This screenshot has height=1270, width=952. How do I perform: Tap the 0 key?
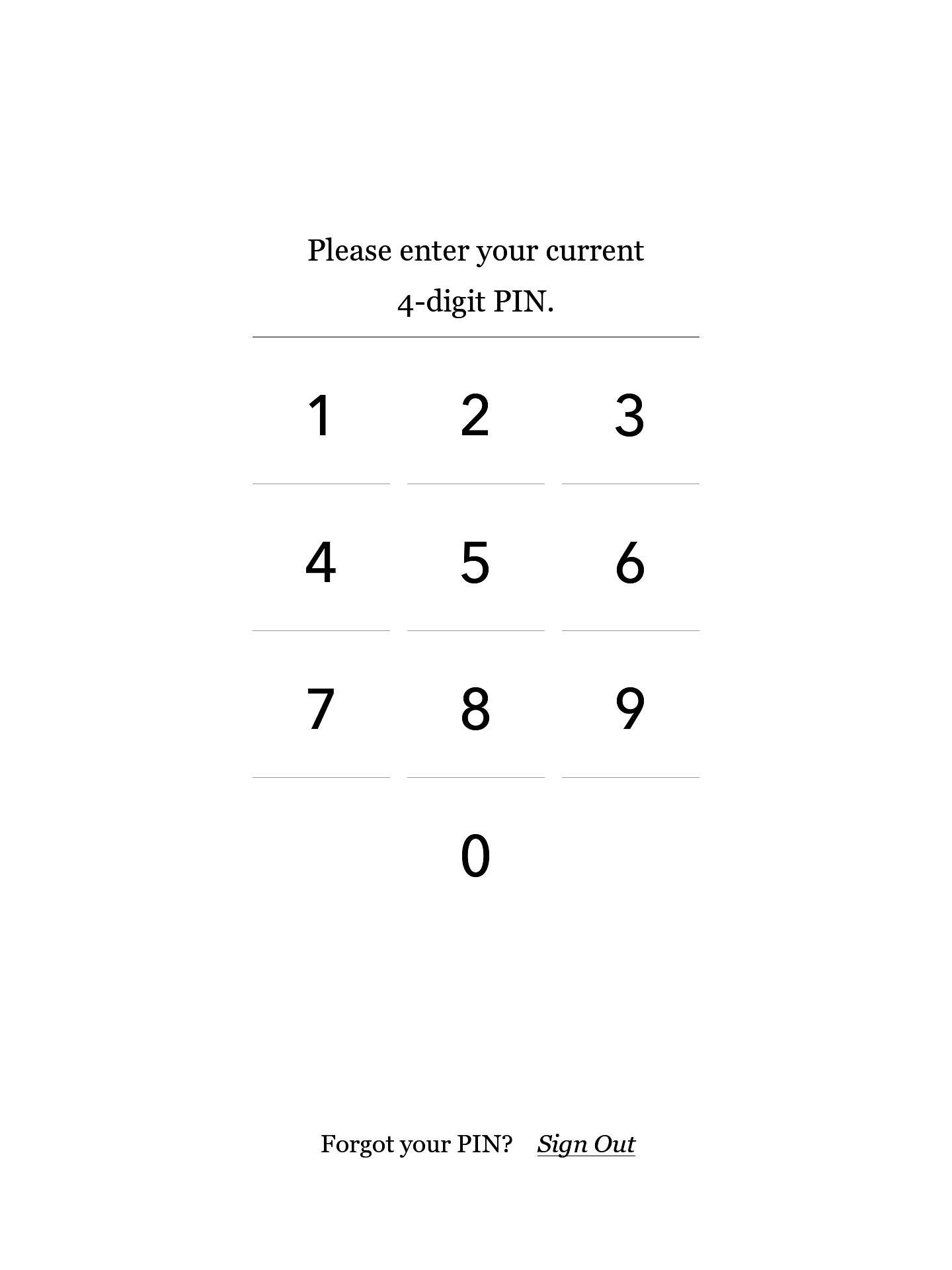click(475, 856)
